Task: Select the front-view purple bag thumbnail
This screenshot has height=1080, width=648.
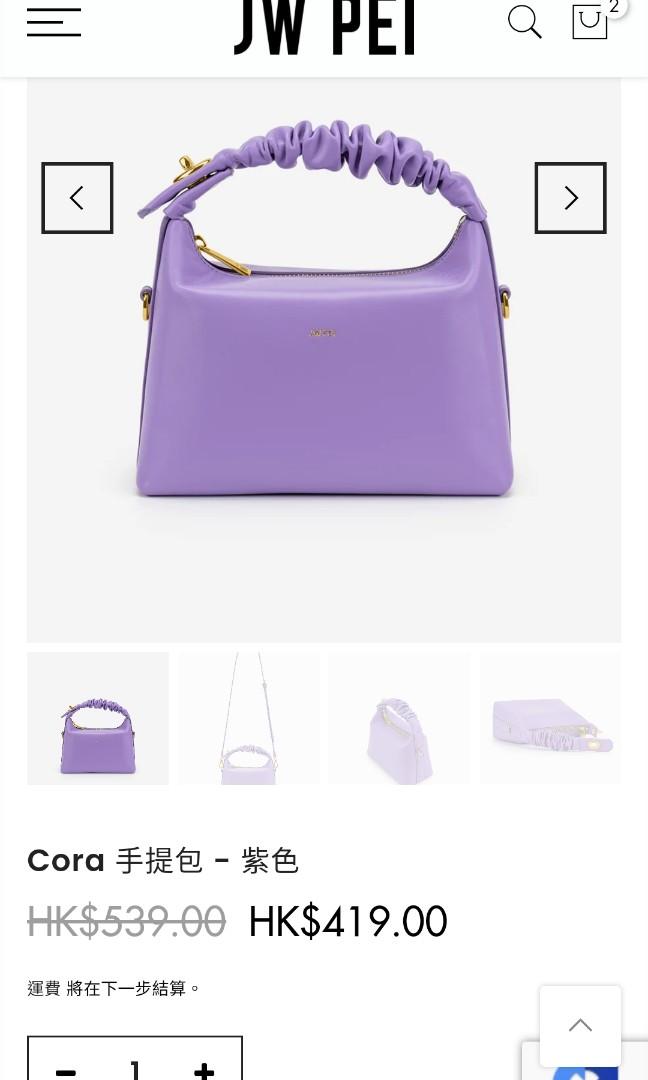Action: coord(98,718)
